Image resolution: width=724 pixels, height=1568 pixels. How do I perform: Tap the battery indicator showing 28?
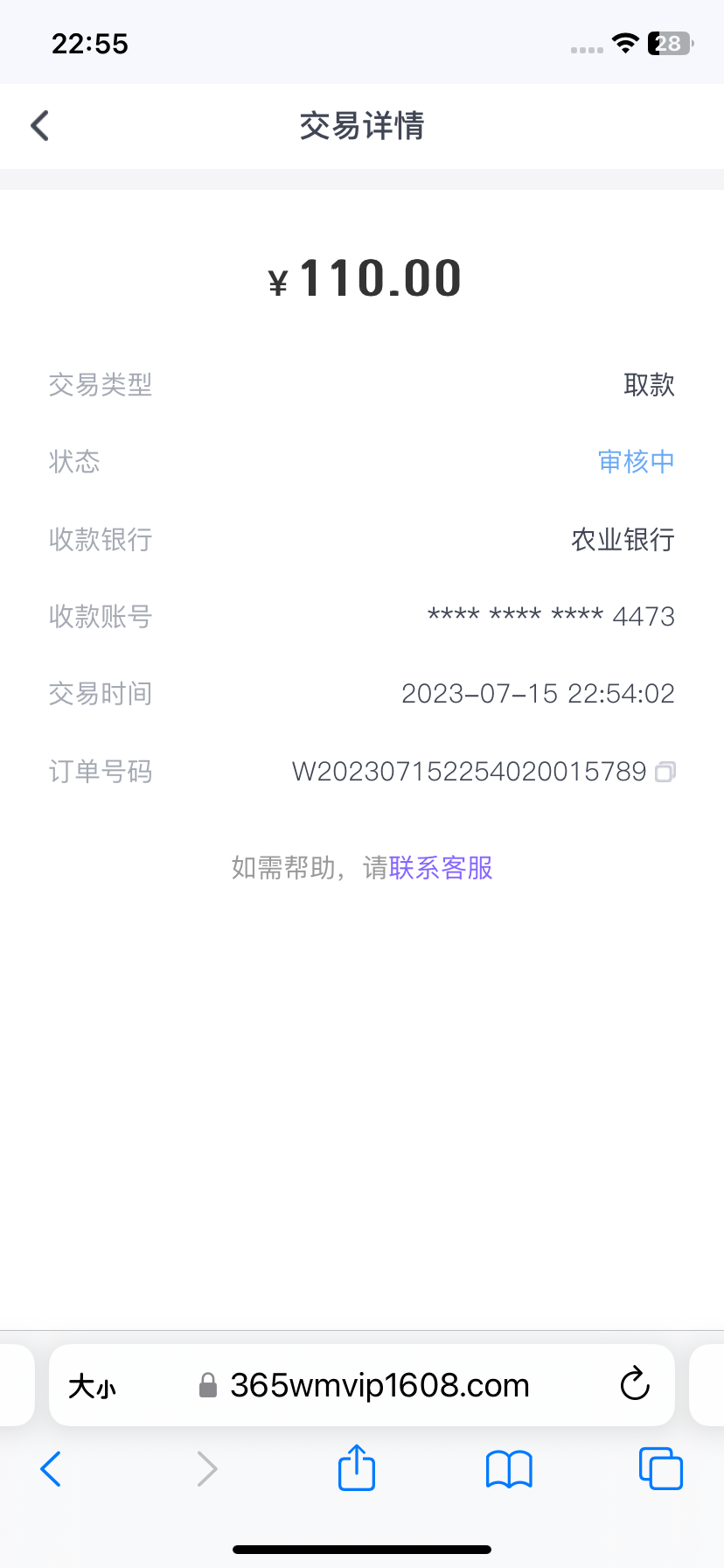tap(667, 43)
